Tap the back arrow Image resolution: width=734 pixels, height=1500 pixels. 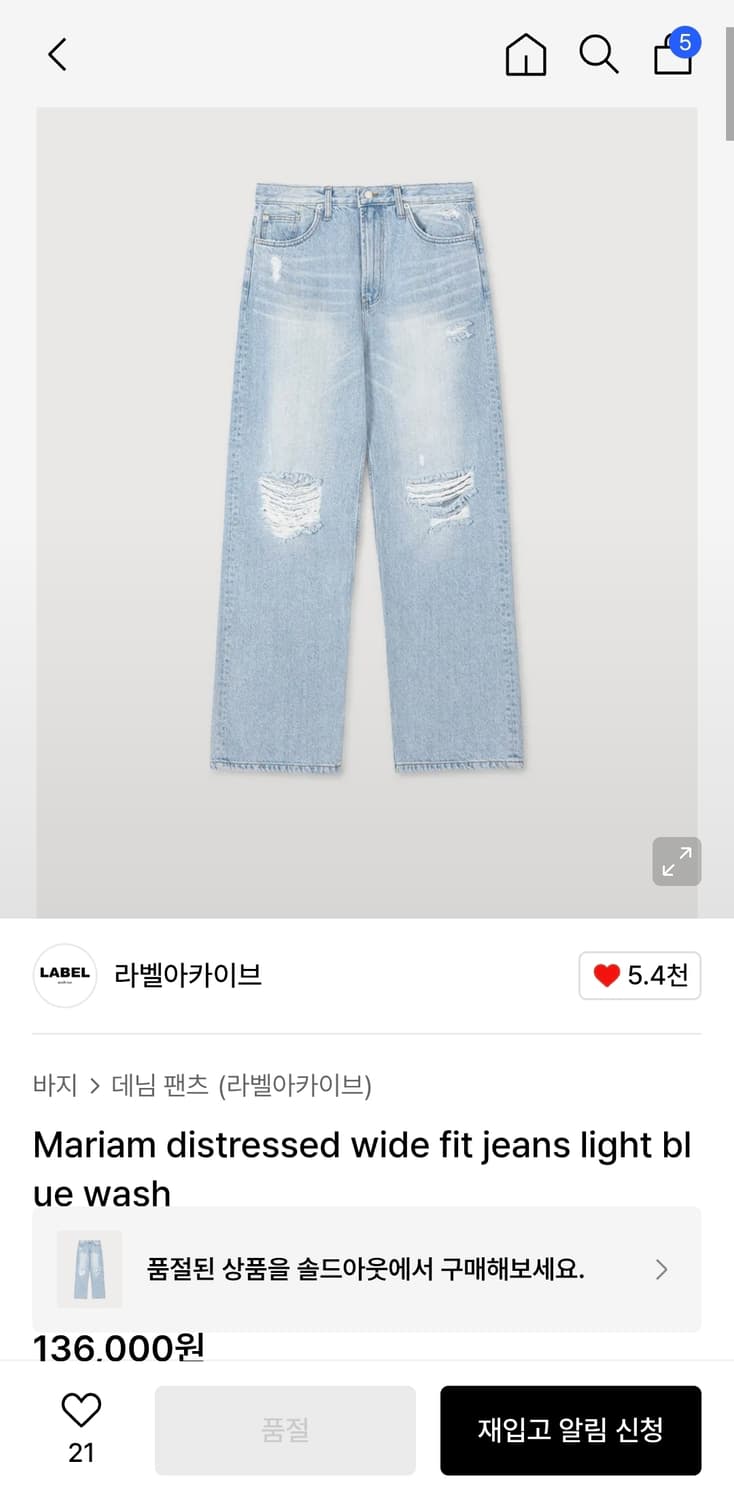pyautogui.click(x=56, y=55)
